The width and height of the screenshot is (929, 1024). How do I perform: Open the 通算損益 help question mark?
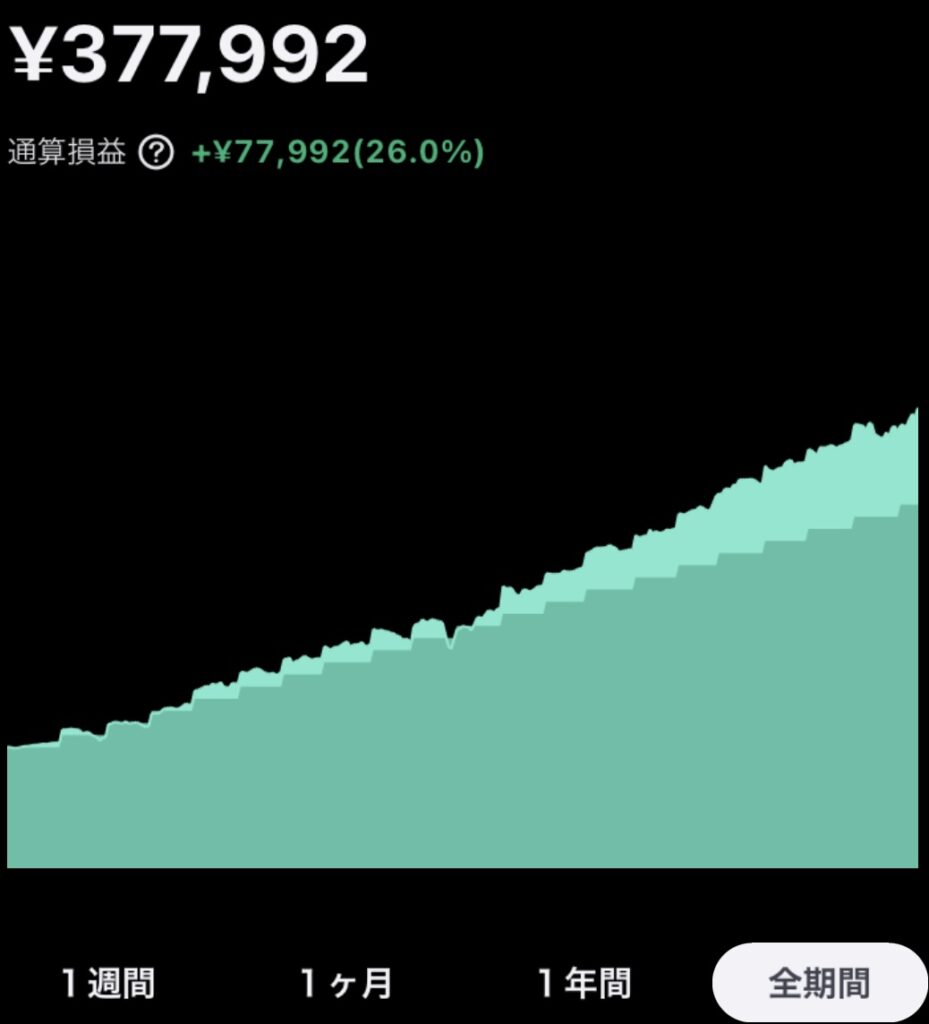[x=156, y=153]
